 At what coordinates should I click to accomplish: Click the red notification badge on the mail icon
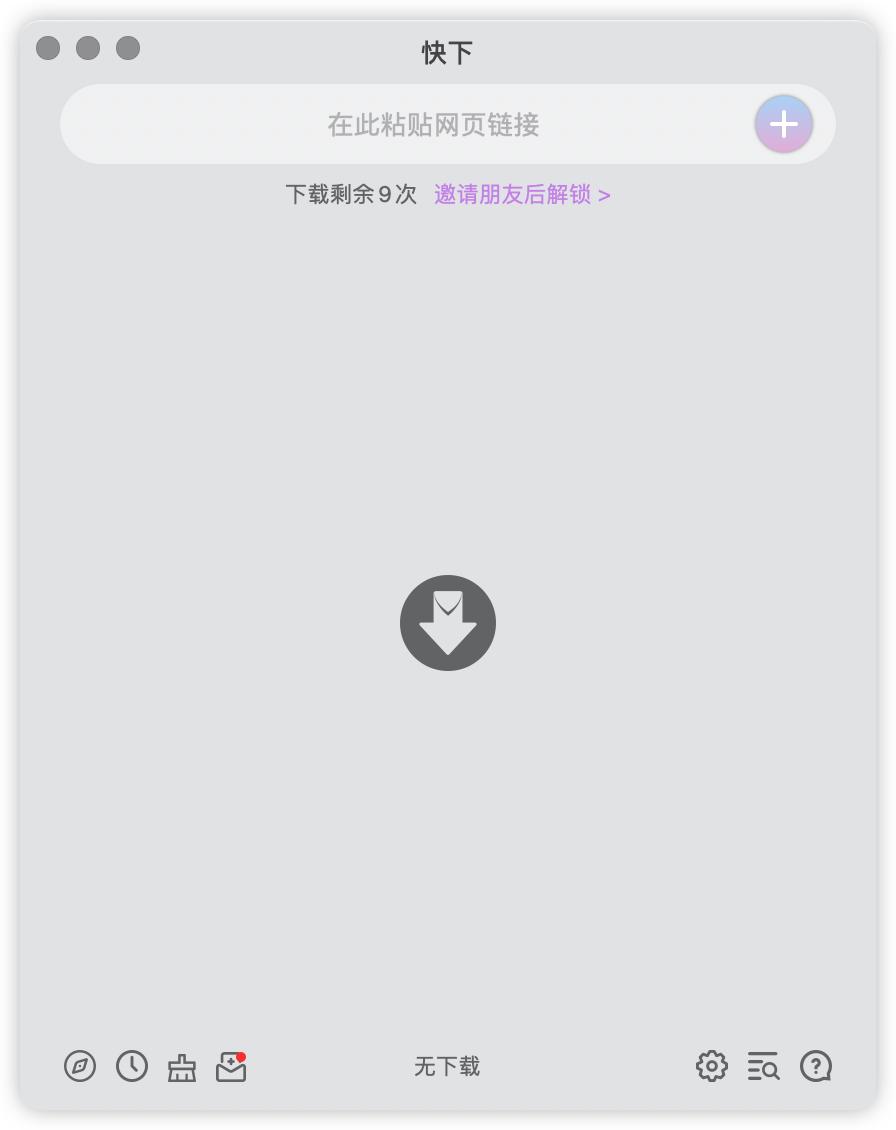coord(242,1057)
